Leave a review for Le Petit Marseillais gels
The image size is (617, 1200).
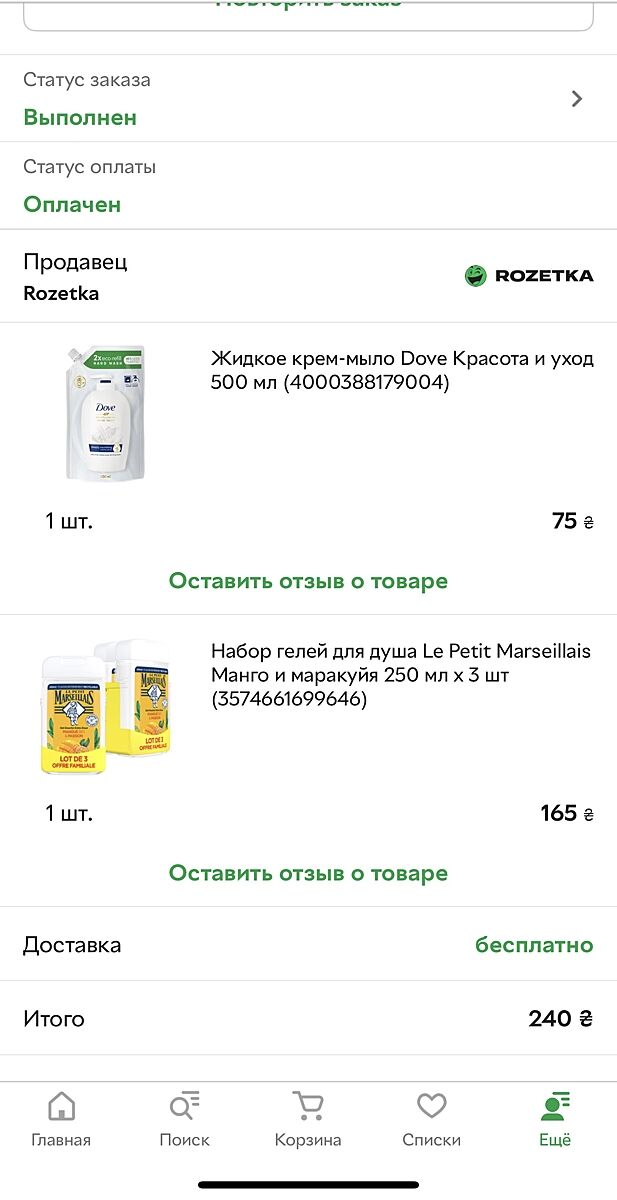click(x=308, y=873)
